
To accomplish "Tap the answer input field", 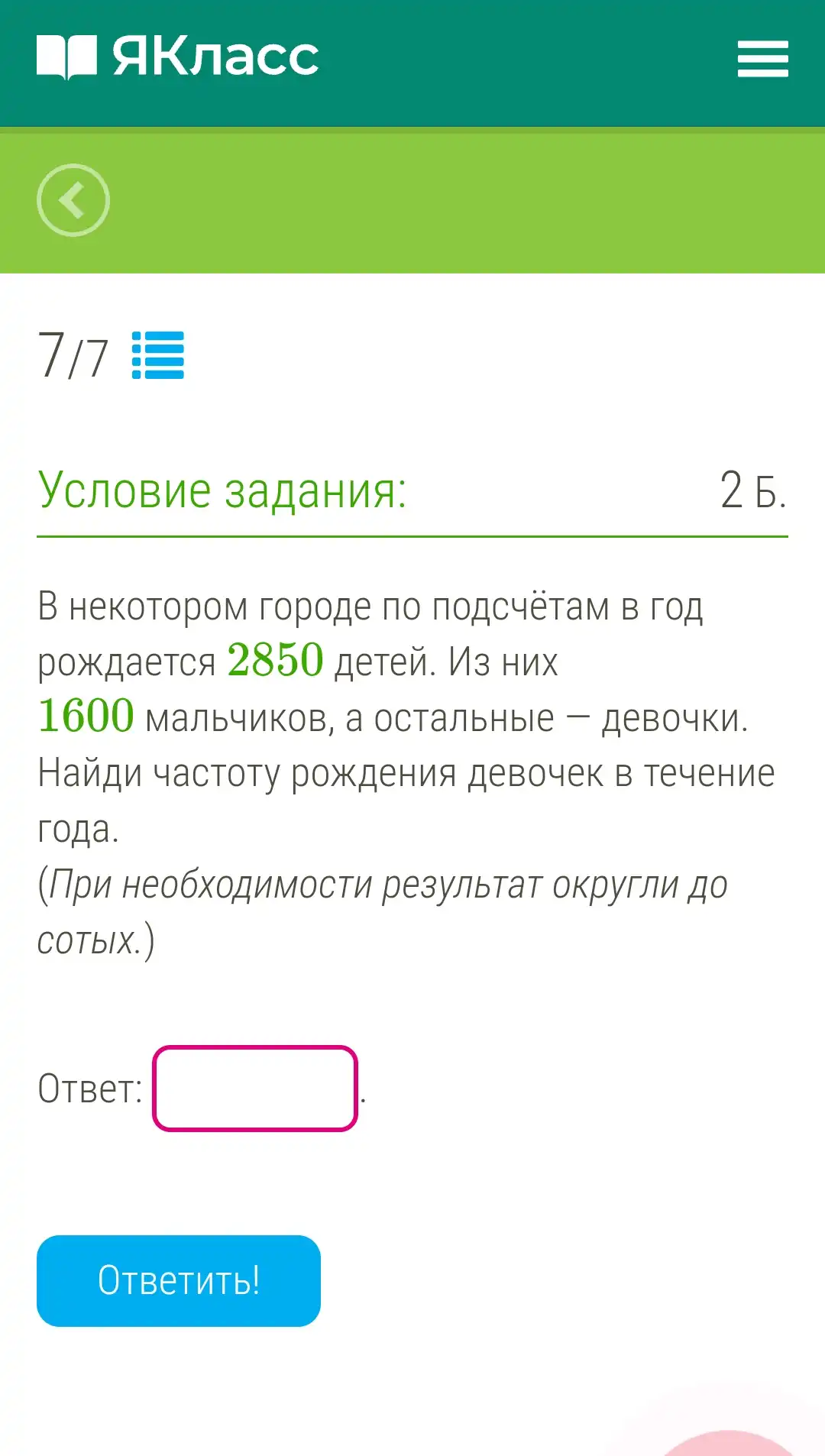I will 255,1089.
